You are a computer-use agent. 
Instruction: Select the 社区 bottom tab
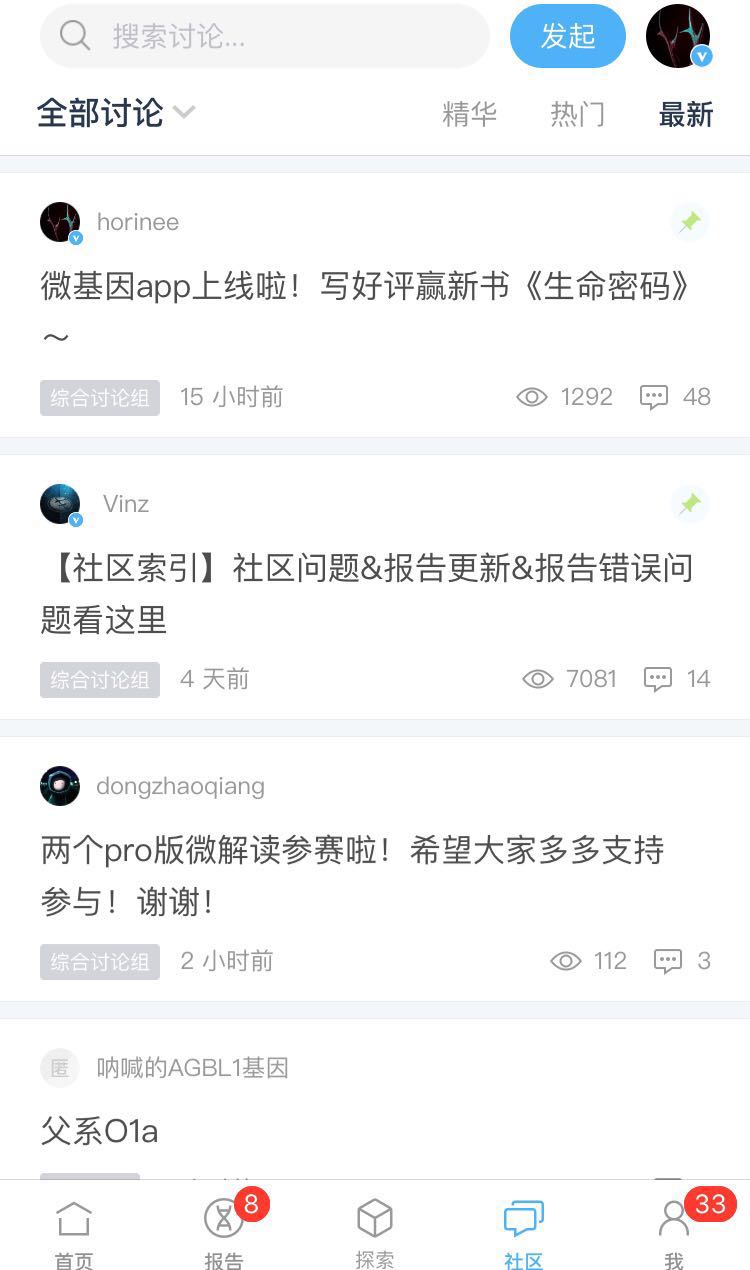click(524, 1233)
